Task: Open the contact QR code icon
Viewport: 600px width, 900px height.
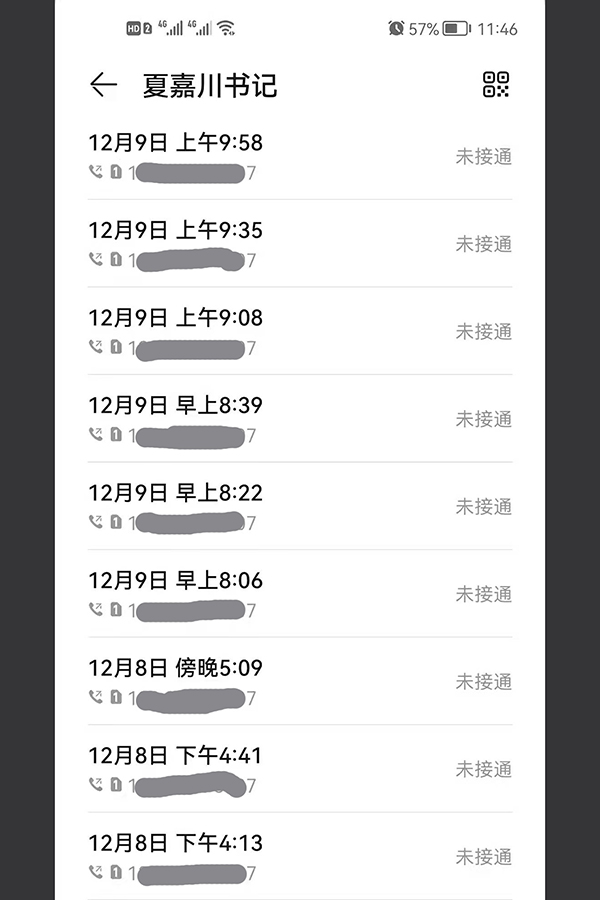Action: pos(496,85)
